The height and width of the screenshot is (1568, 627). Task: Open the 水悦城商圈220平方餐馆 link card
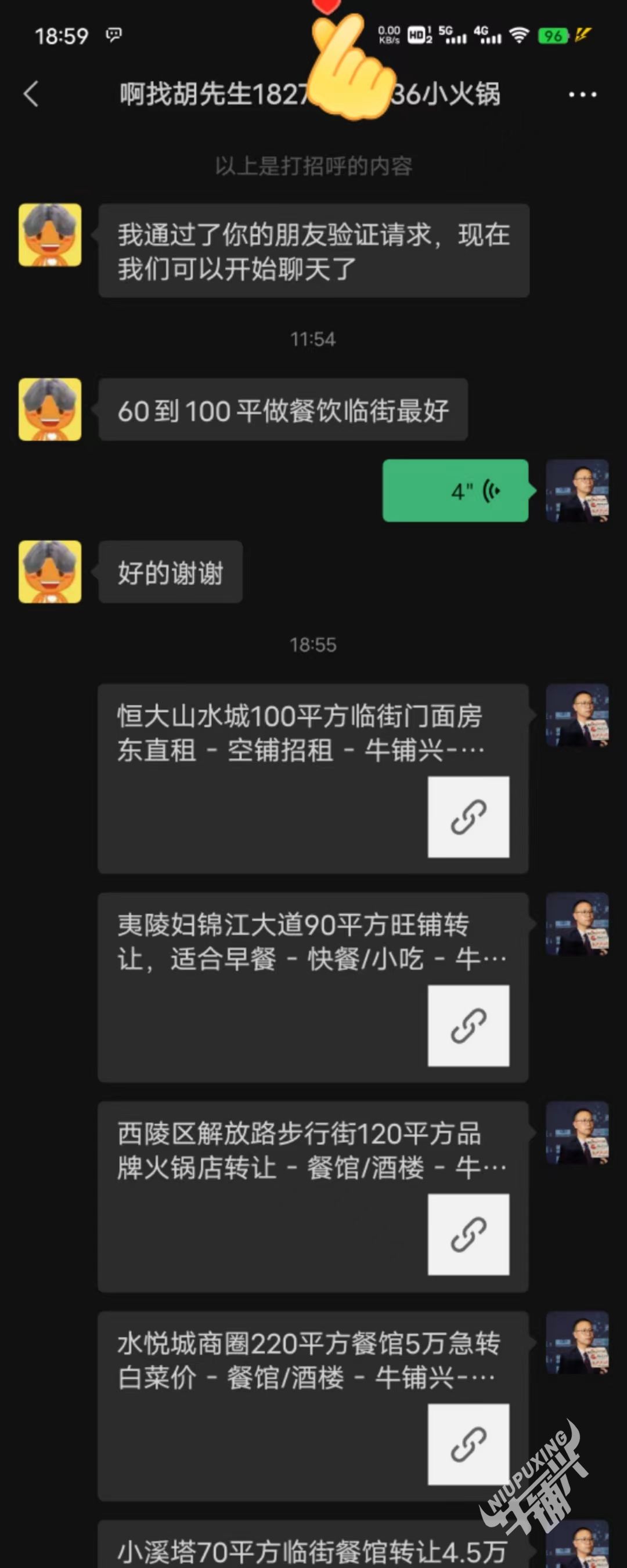(x=312, y=1406)
